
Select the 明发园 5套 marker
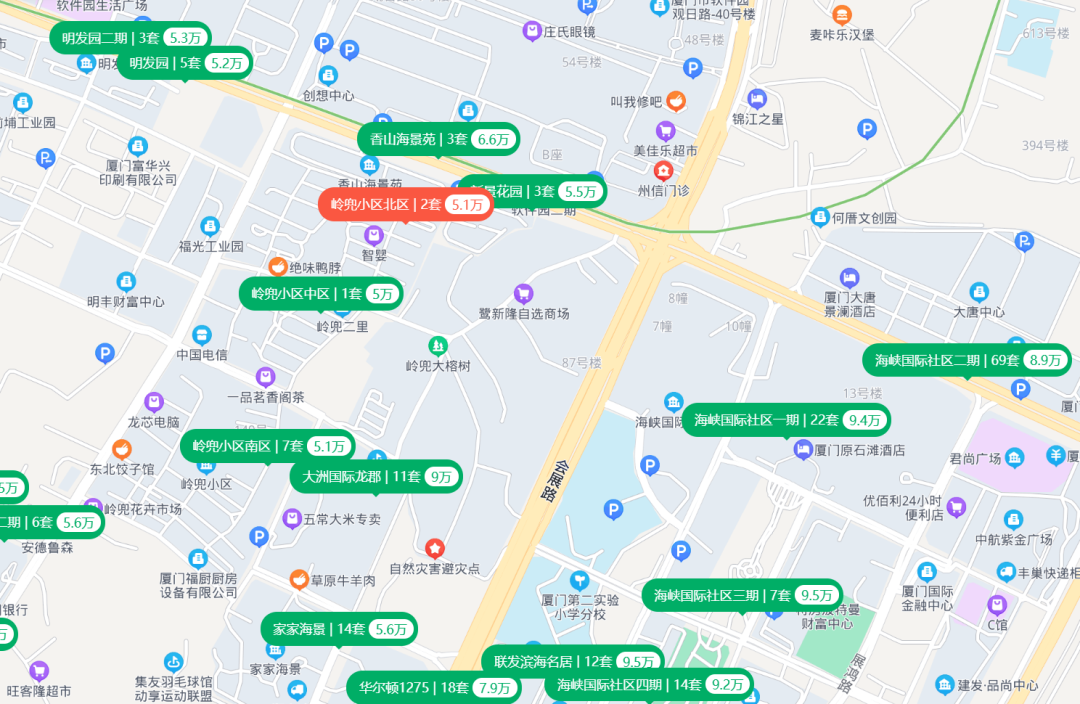[x=184, y=63]
